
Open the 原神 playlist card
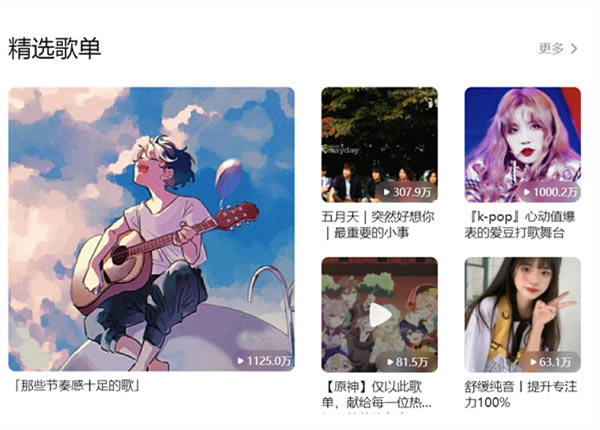pyautogui.click(x=379, y=314)
